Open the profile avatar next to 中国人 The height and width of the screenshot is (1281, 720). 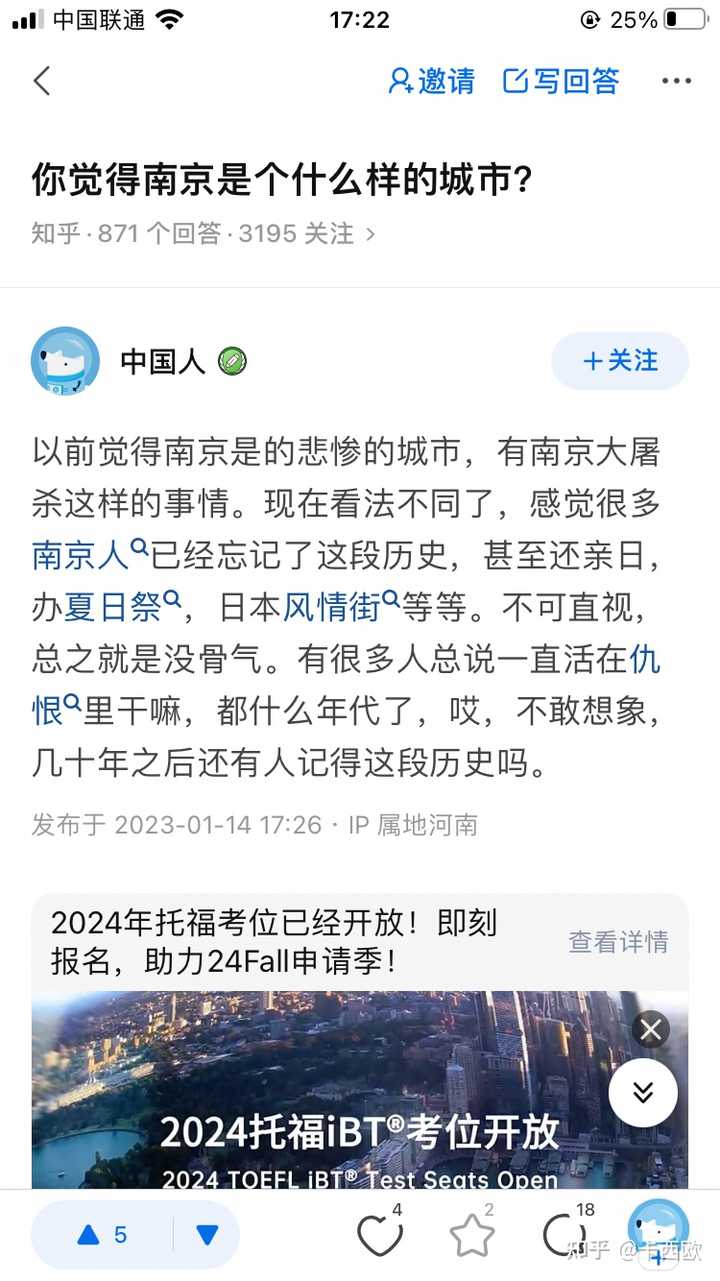(x=65, y=361)
